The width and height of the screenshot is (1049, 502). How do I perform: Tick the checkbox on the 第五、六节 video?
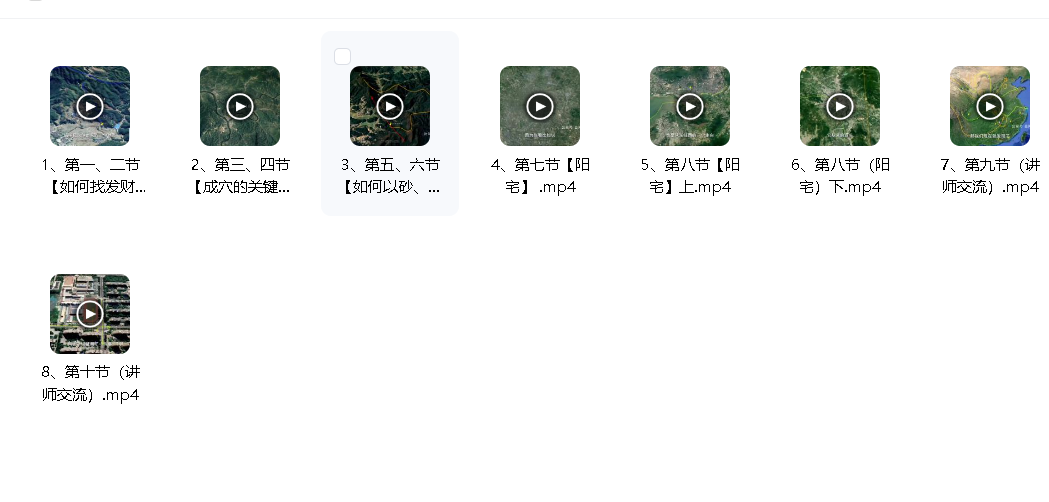tap(342, 56)
